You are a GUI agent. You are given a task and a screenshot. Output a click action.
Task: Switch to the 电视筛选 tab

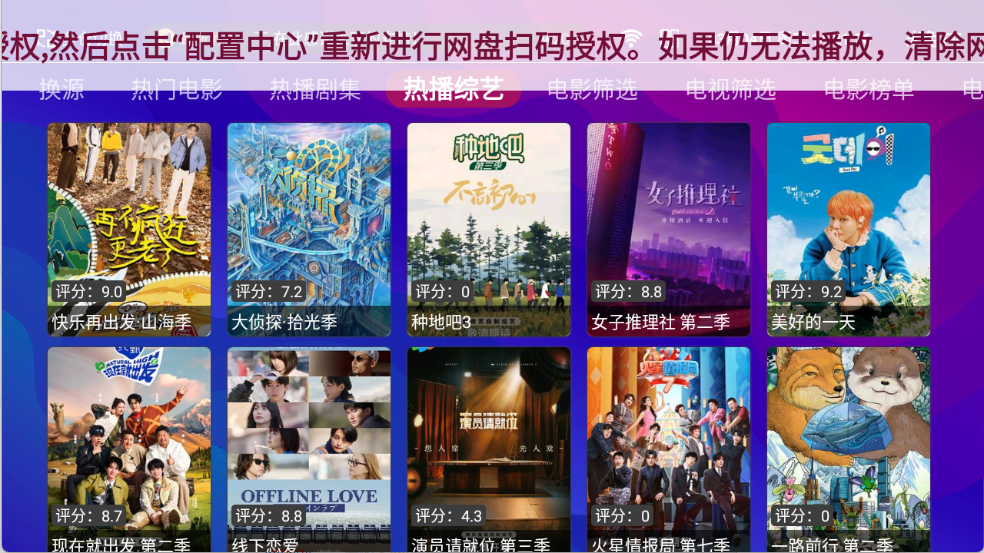[x=731, y=90]
